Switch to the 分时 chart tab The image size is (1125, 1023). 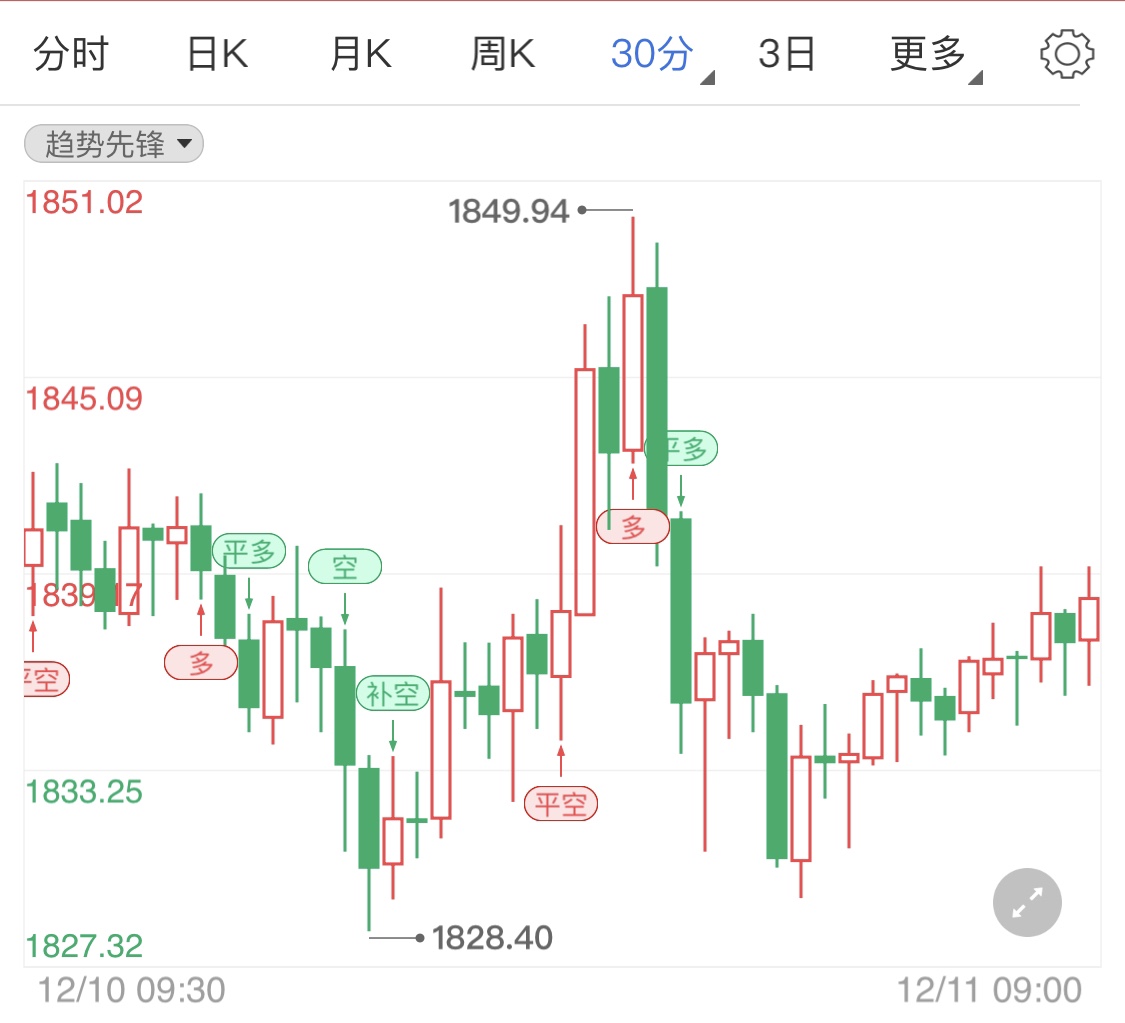pos(71,55)
